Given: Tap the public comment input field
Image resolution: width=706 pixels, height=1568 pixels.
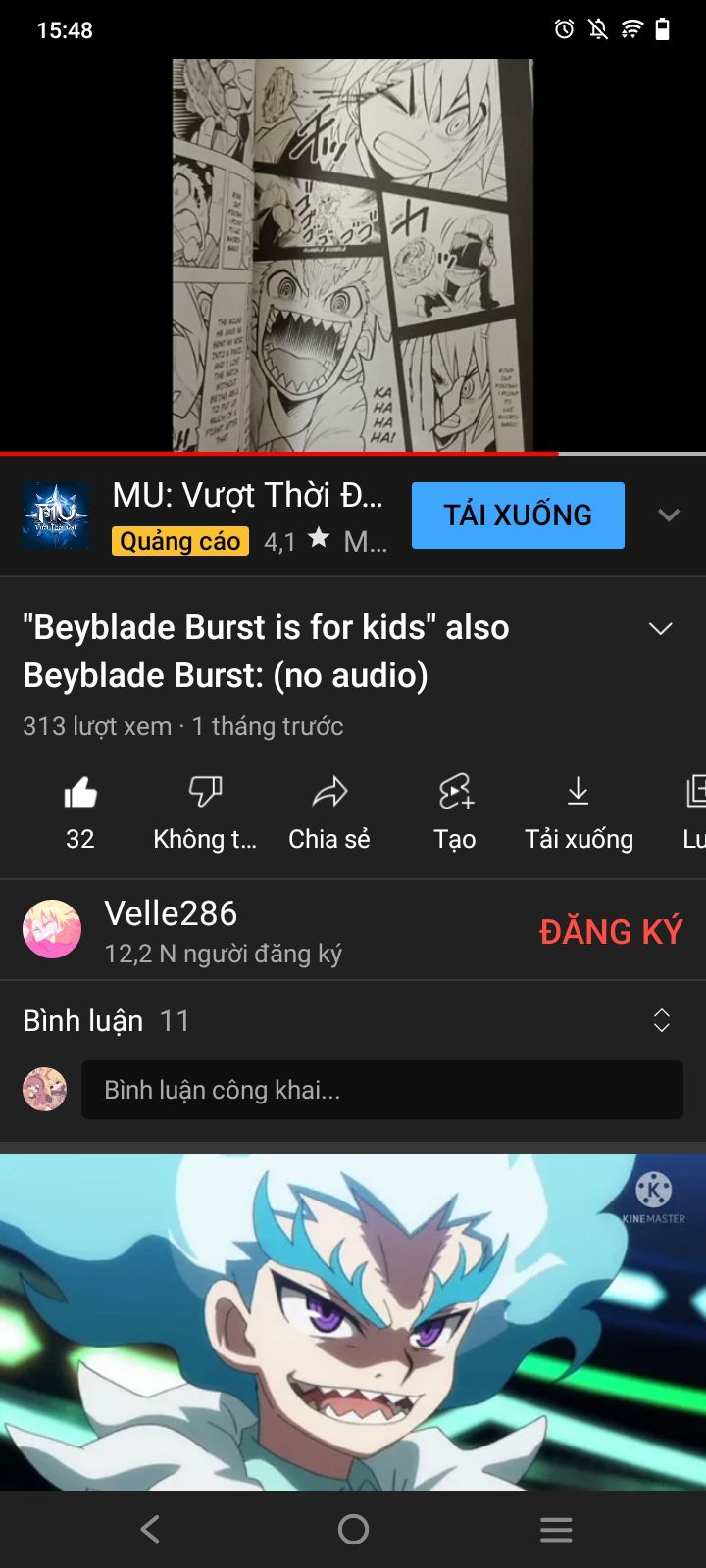Looking at the screenshot, I should (x=382, y=1090).
